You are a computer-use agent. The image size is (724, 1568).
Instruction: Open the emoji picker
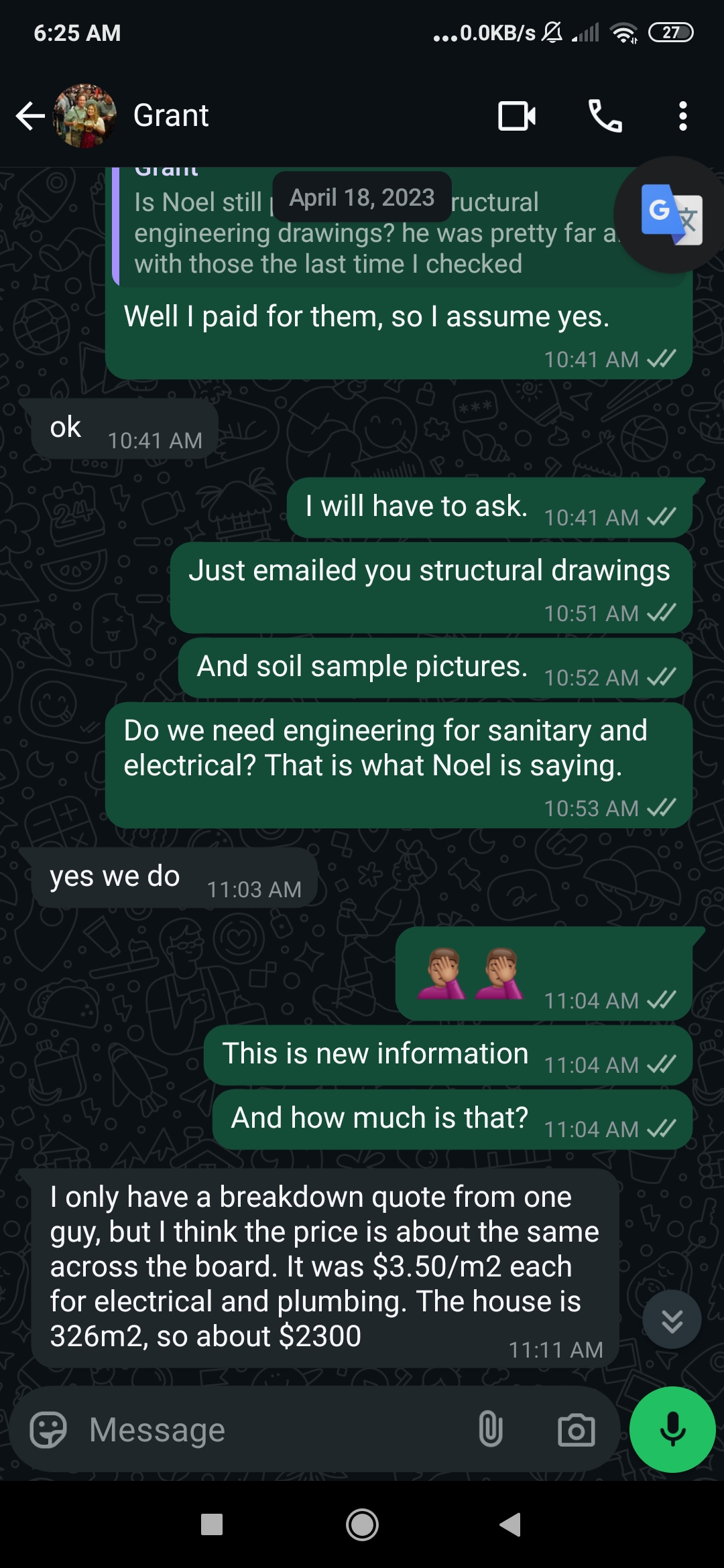click(x=48, y=1430)
